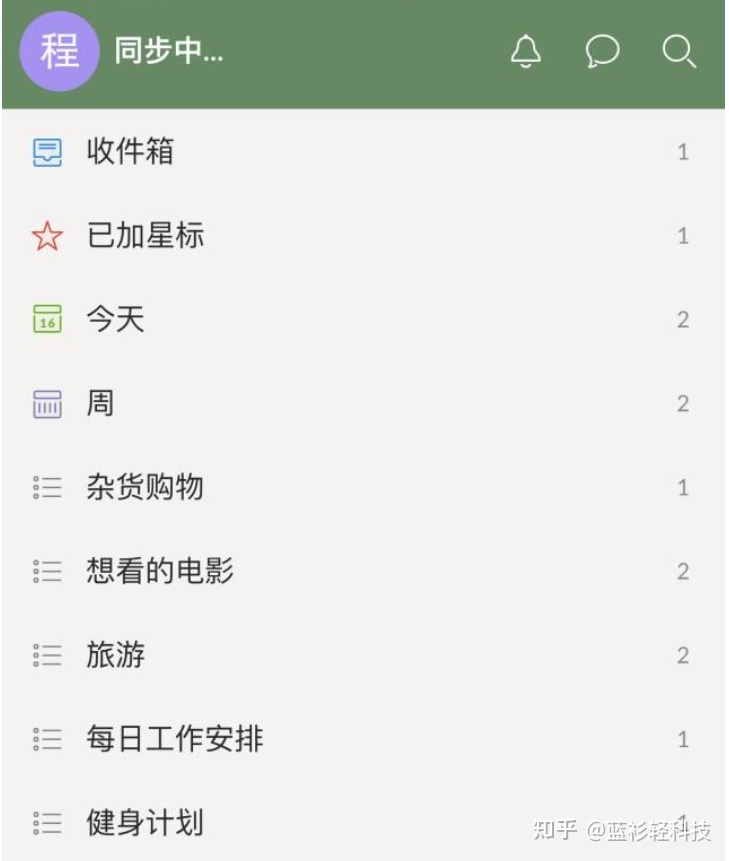Select the list icon beside 杂货购物
This screenshot has width=729, height=861.
coord(44,487)
